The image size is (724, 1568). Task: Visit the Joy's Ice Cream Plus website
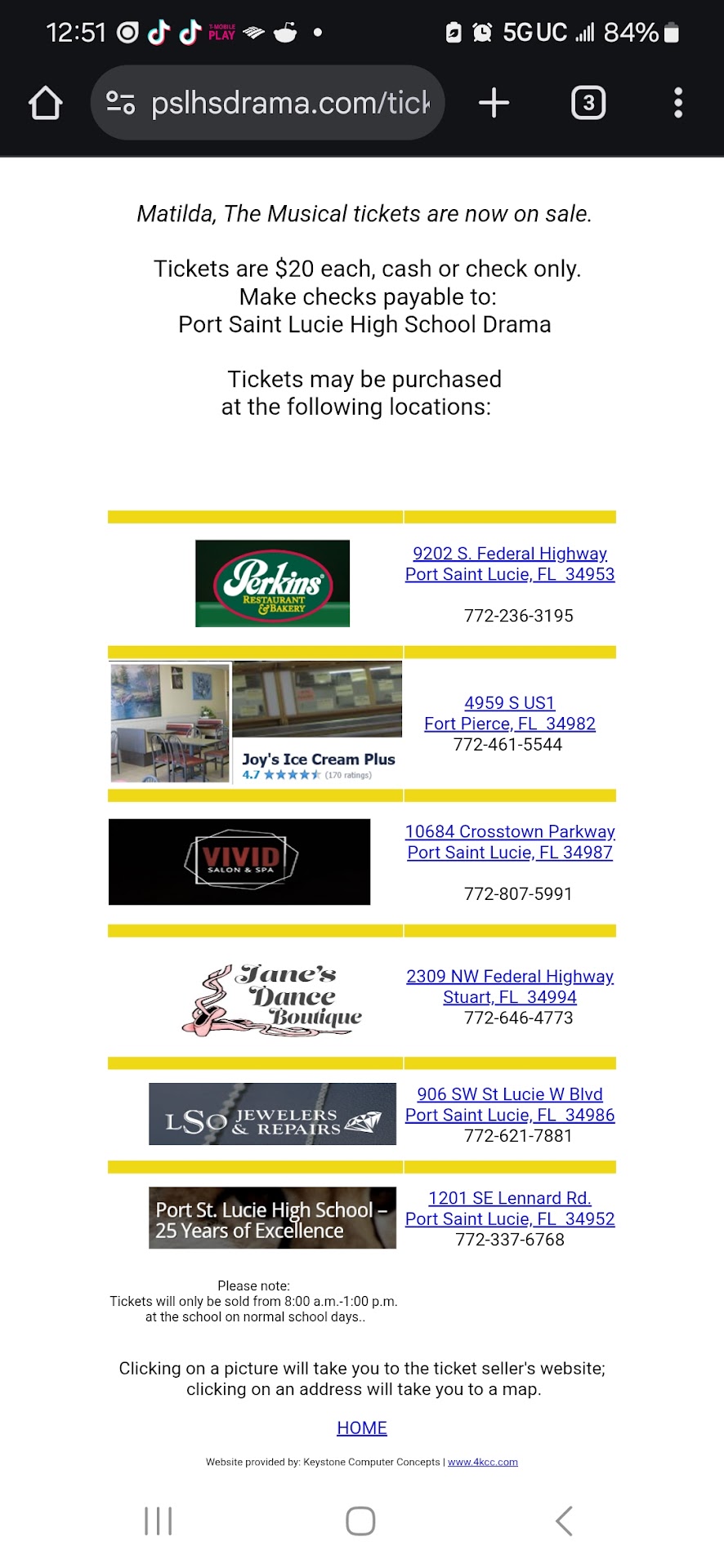coord(256,722)
